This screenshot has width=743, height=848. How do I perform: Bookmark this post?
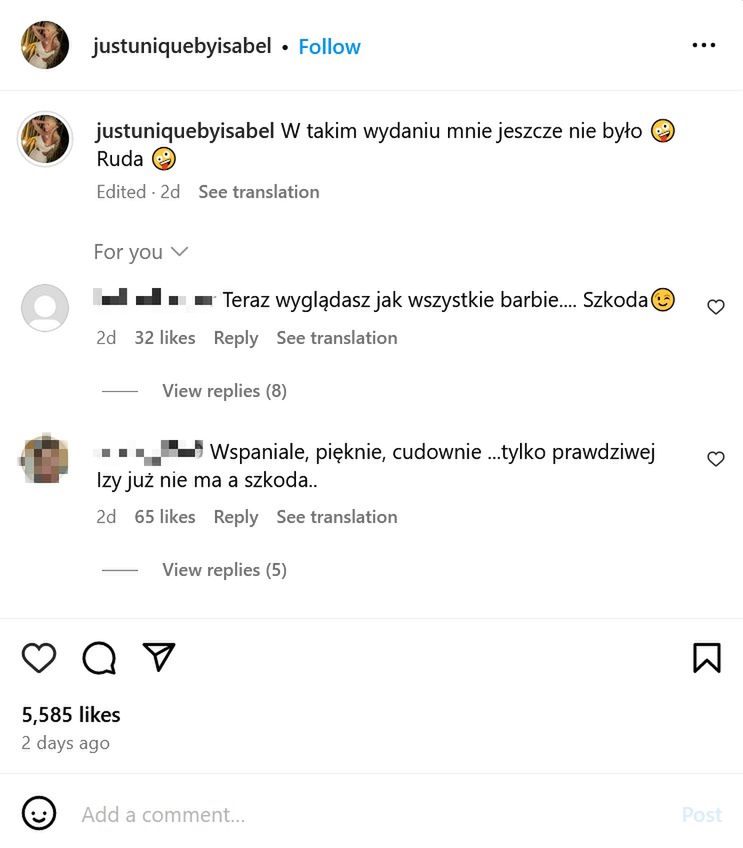pyautogui.click(x=706, y=657)
